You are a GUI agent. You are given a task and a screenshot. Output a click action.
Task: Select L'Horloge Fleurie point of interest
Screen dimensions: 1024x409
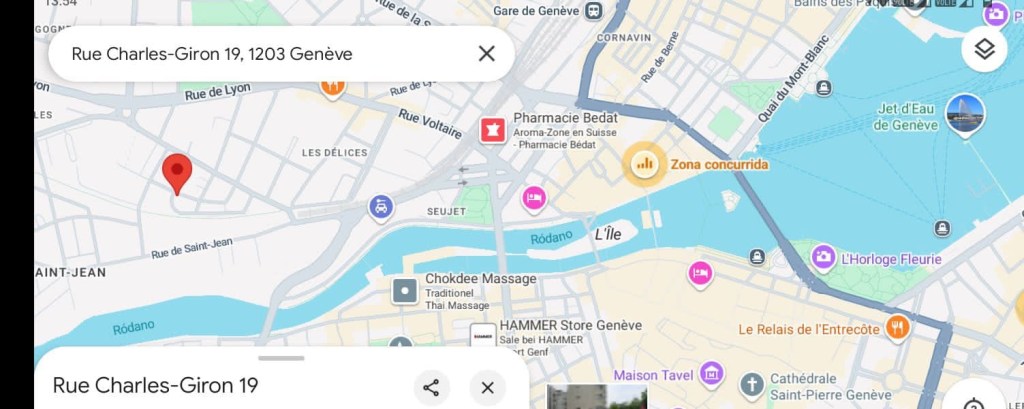click(x=823, y=258)
